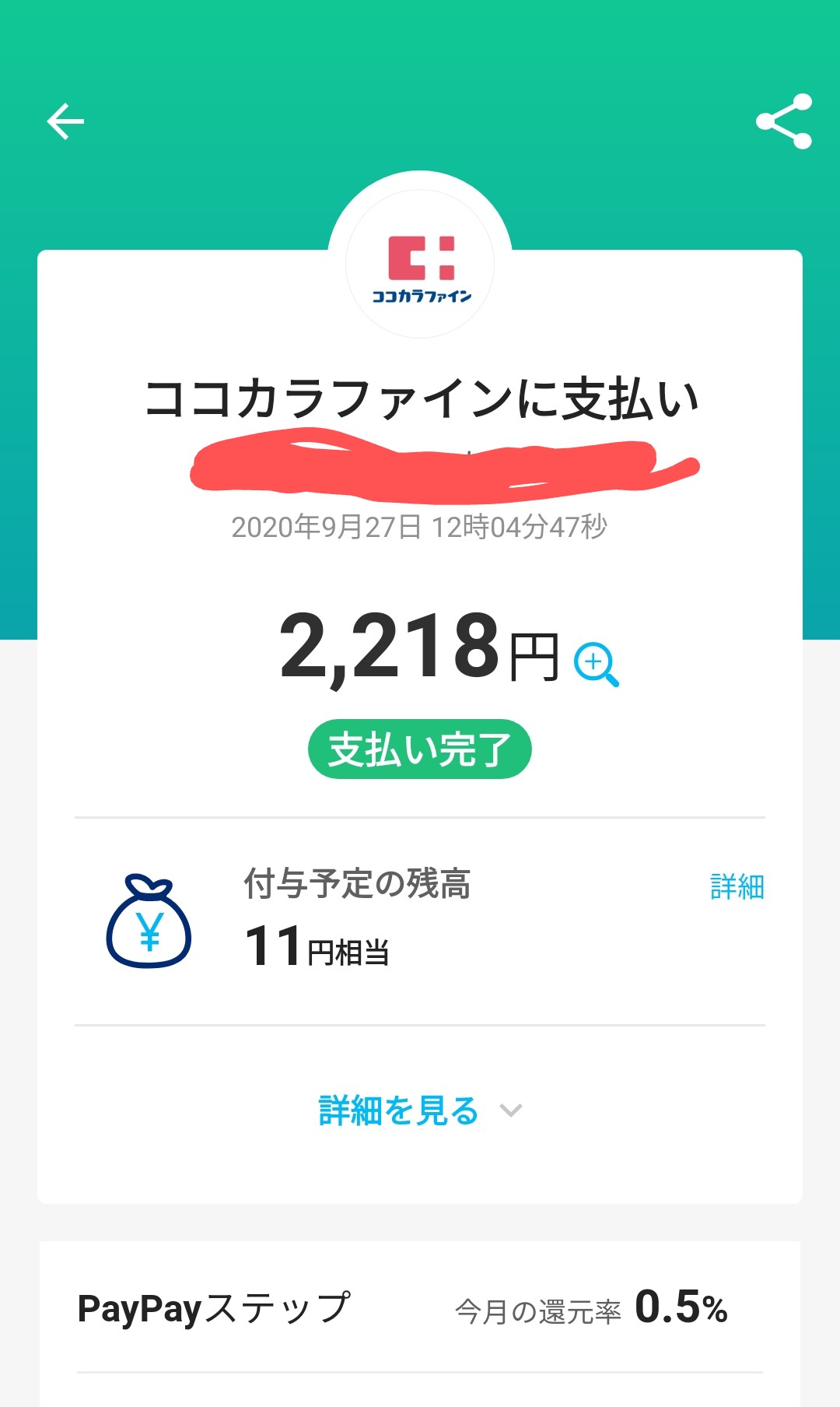Screen dimensions: 840x1407
Task: Open the PayPayステップ card
Action: point(420,1308)
